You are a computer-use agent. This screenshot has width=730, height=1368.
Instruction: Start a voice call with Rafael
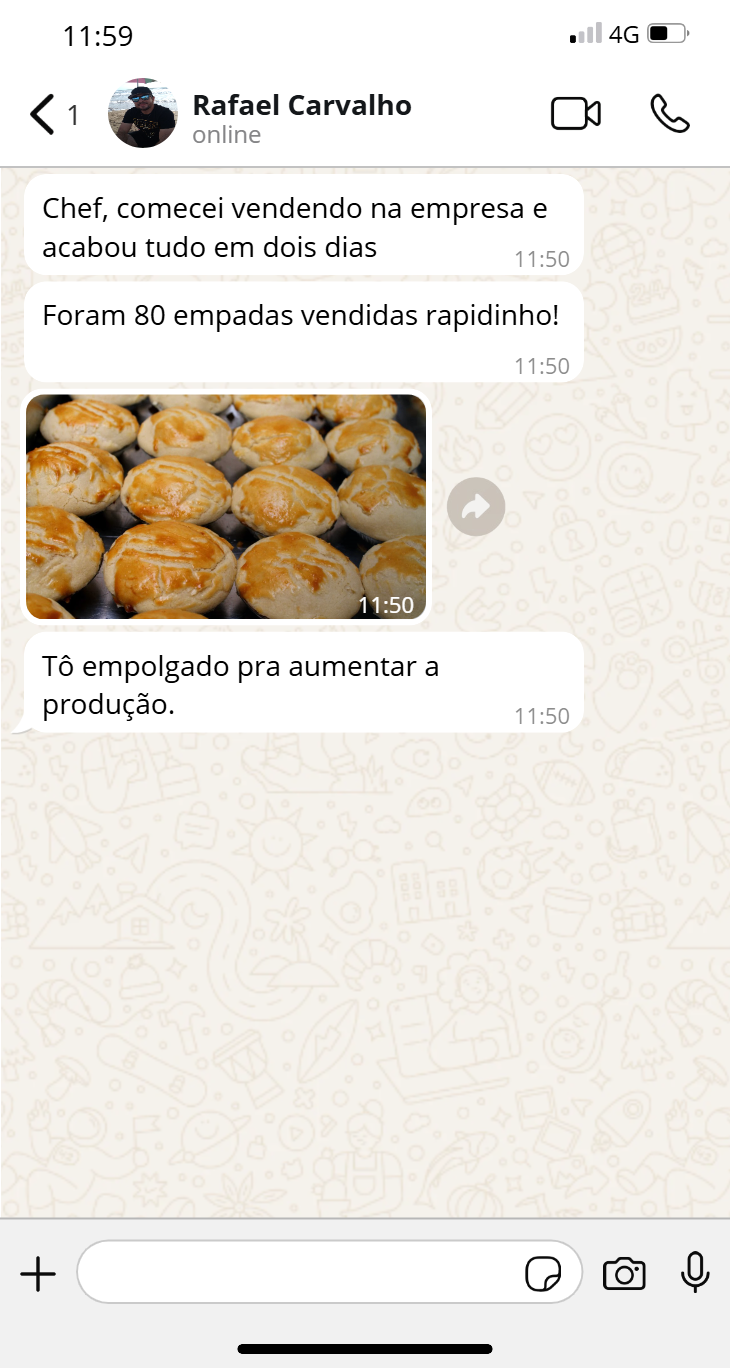669,114
